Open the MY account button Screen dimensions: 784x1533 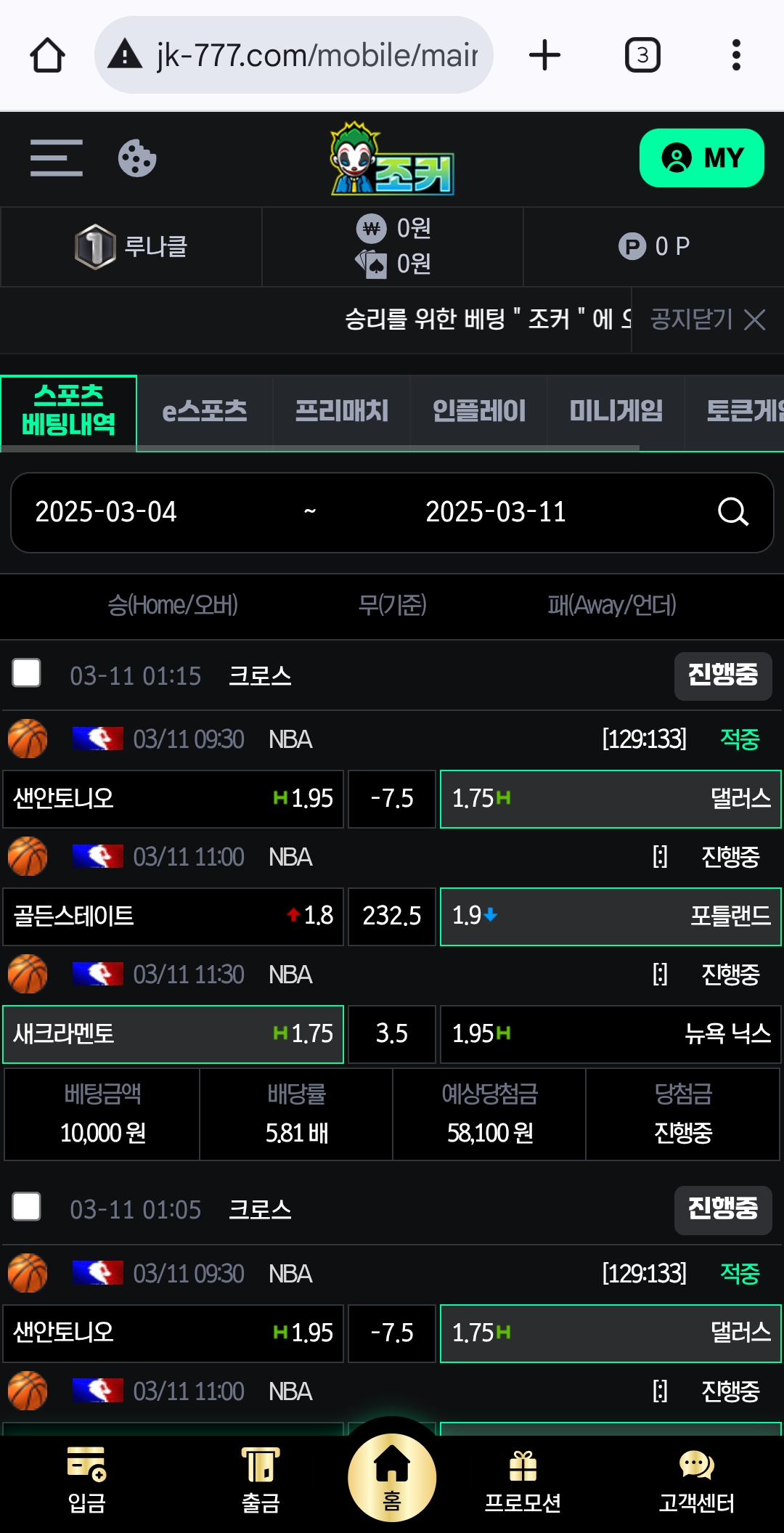point(701,158)
